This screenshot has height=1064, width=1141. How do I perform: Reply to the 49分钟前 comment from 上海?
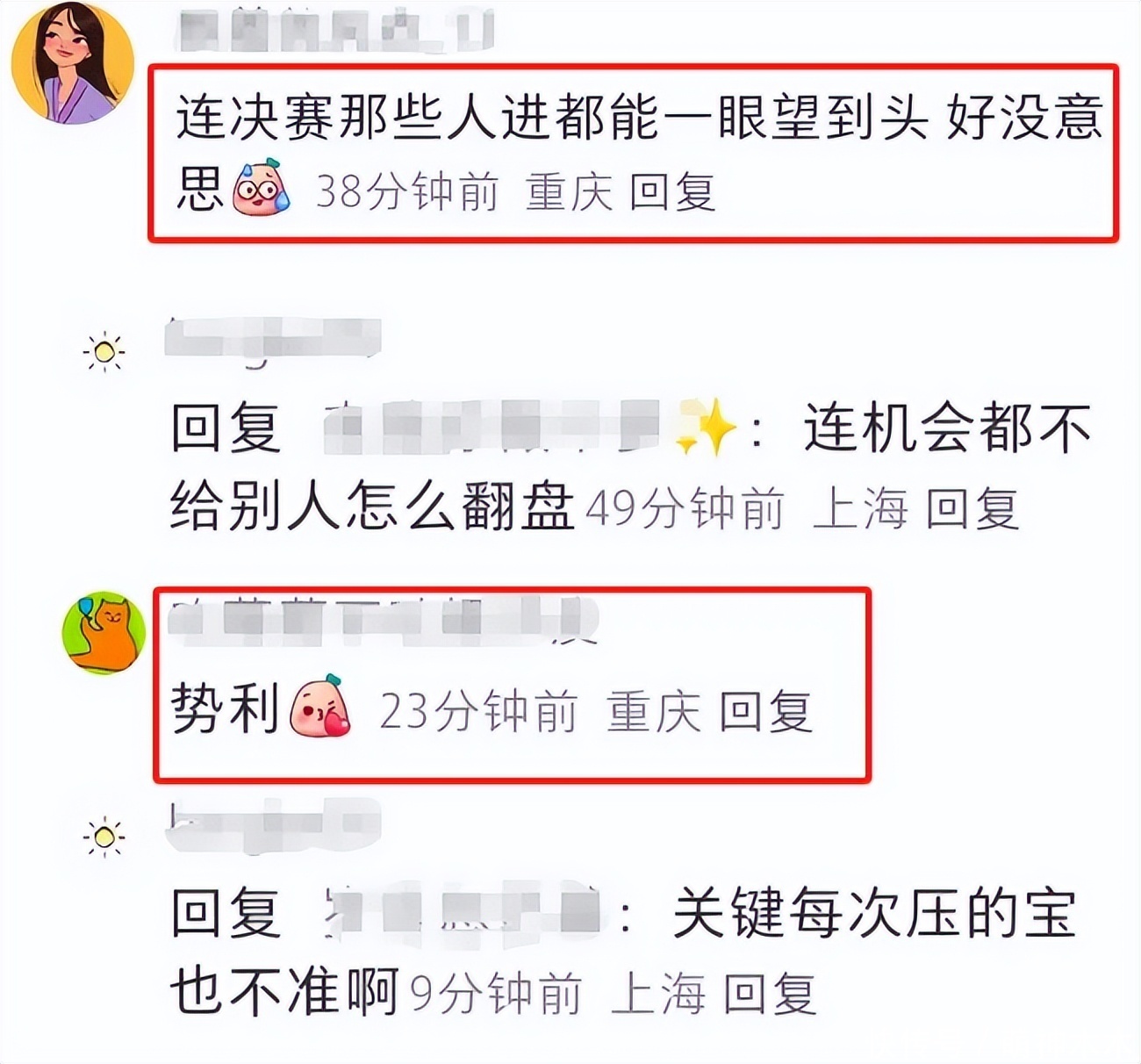point(972,509)
